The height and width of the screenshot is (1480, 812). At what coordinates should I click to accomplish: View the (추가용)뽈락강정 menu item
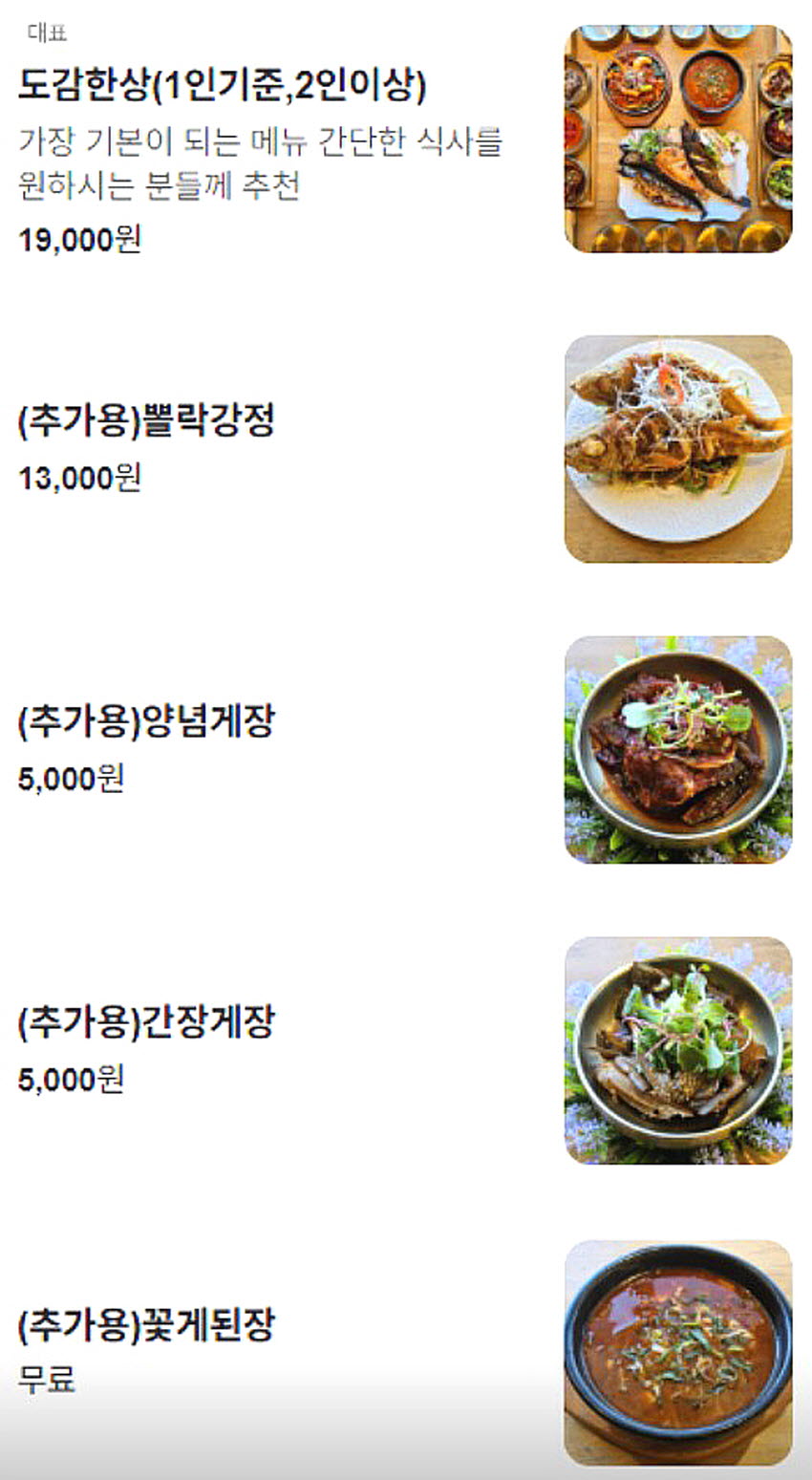[146, 420]
